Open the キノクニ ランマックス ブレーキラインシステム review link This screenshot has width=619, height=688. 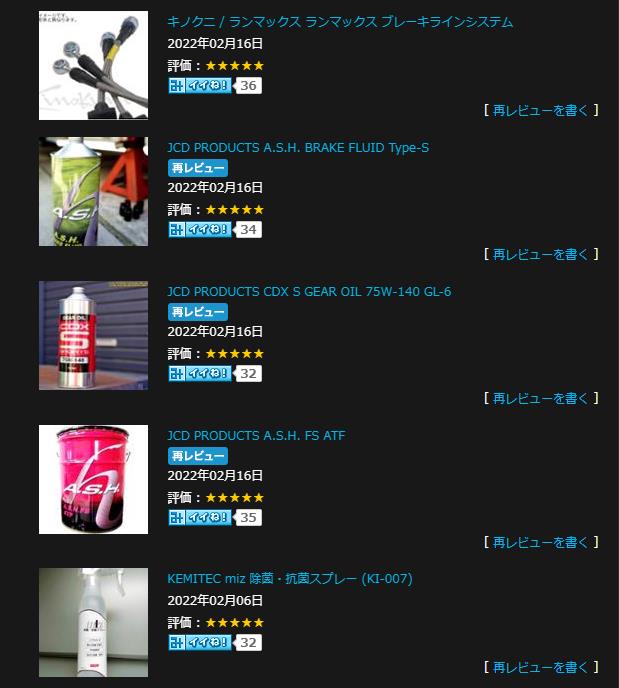coord(340,21)
